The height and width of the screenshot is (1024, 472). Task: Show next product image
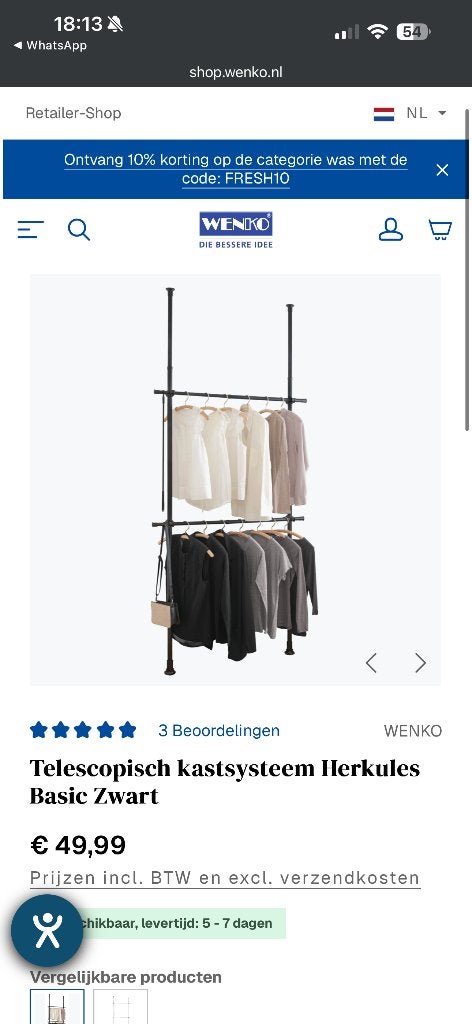click(x=420, y=663)
